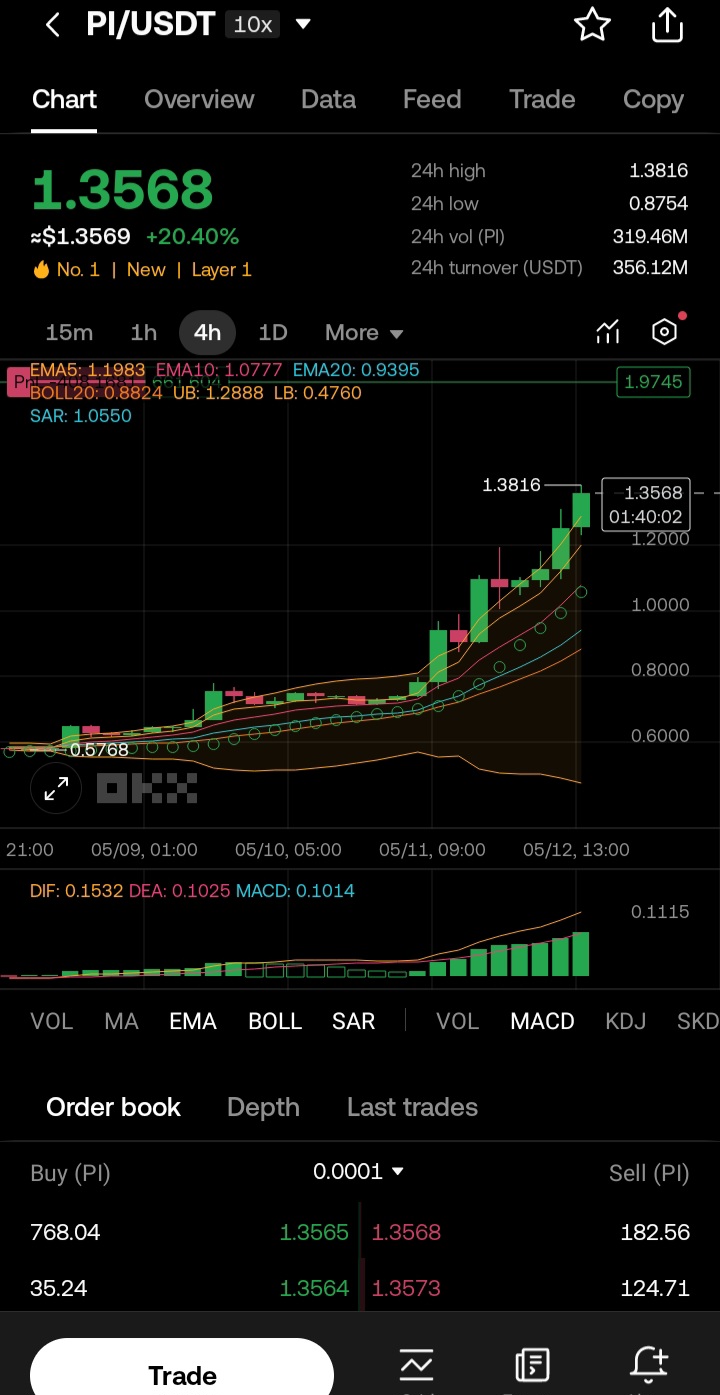Switch to the Depth view
The image size is (720, 1395).
(x=263, y=1107)
